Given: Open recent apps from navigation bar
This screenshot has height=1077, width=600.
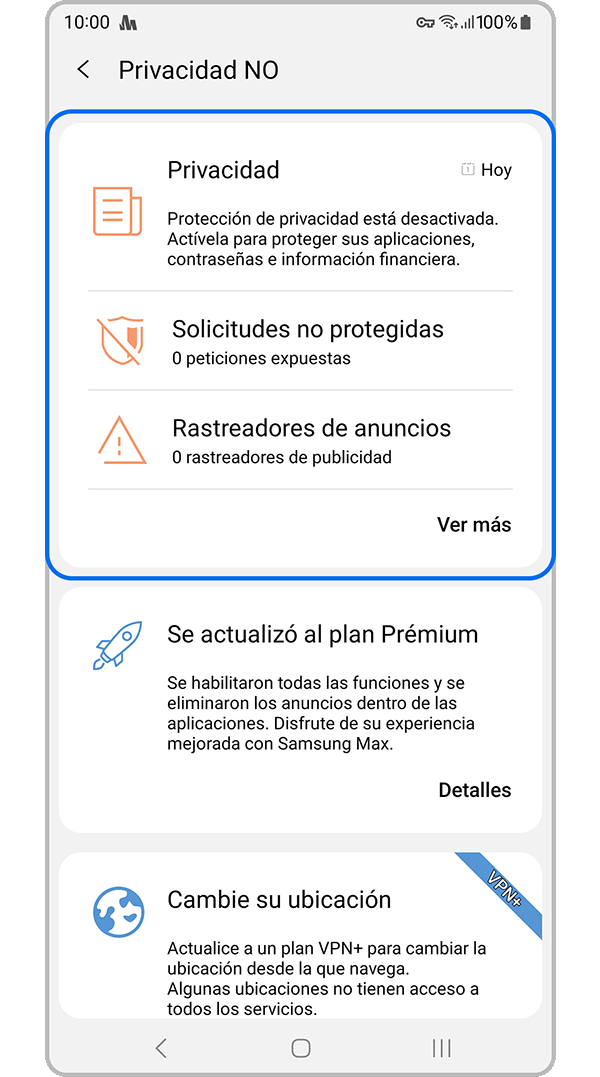Looking at the screenshot, I should [441, 1048].
